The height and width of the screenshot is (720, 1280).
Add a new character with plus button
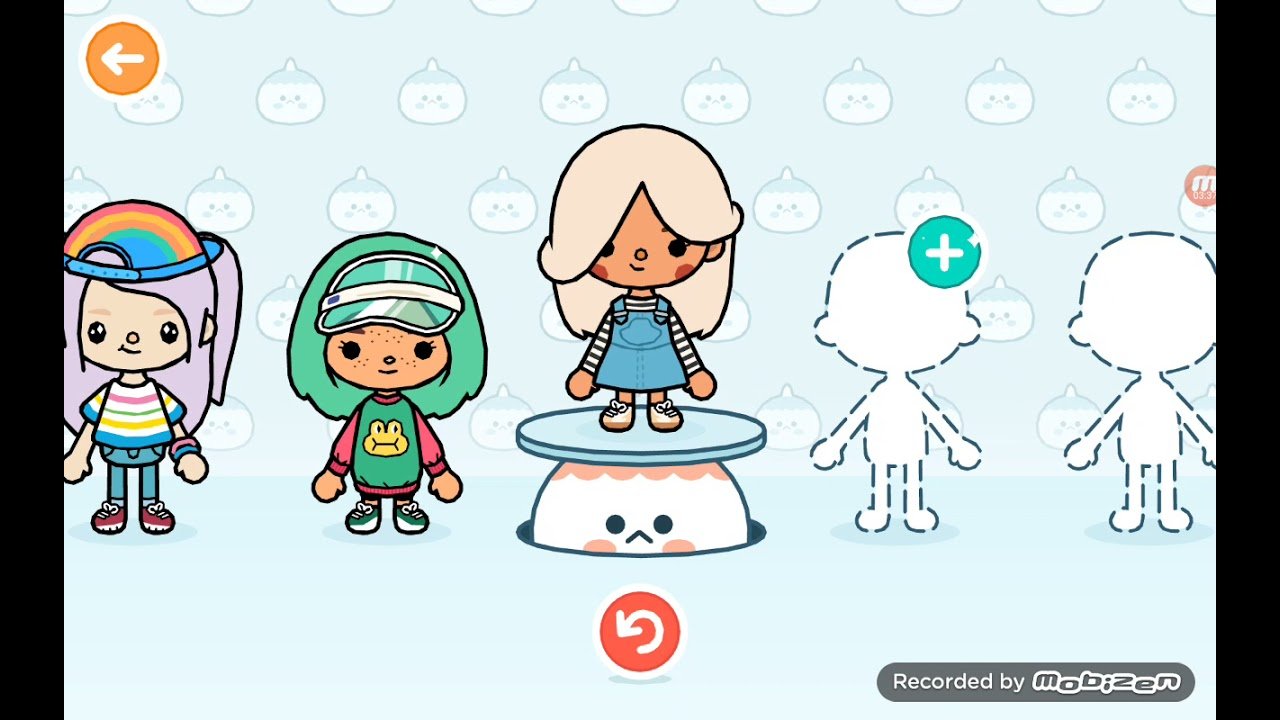click(x=944, y=253)
